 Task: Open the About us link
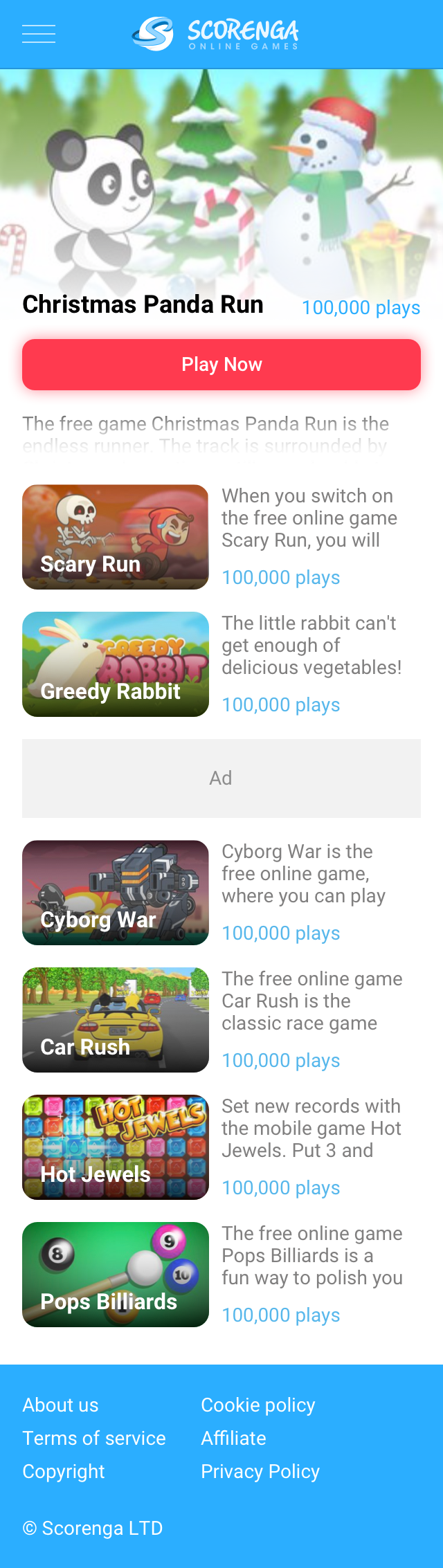tap(61, 1405)
